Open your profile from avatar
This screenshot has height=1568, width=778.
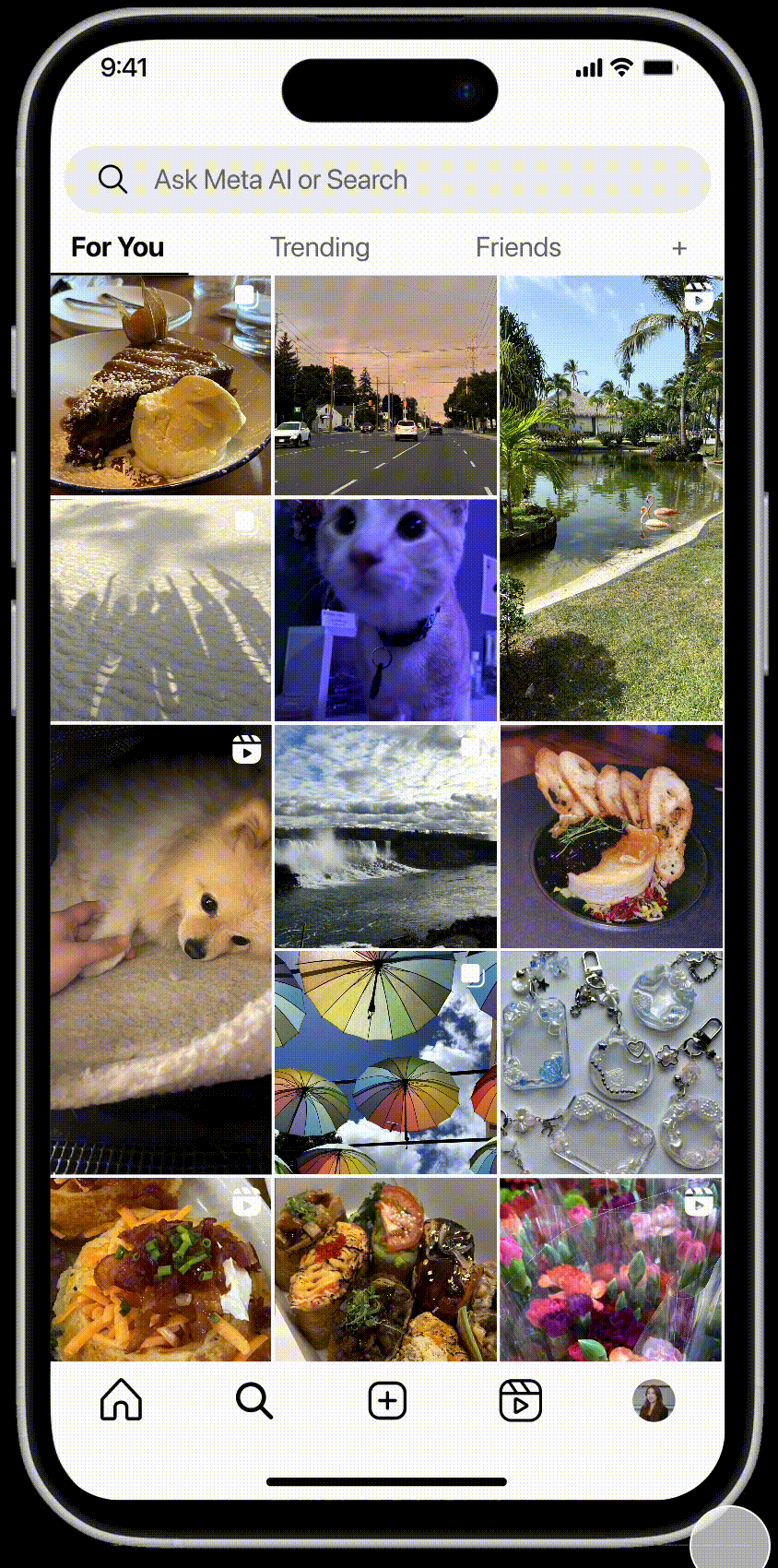click(654, 1400)
